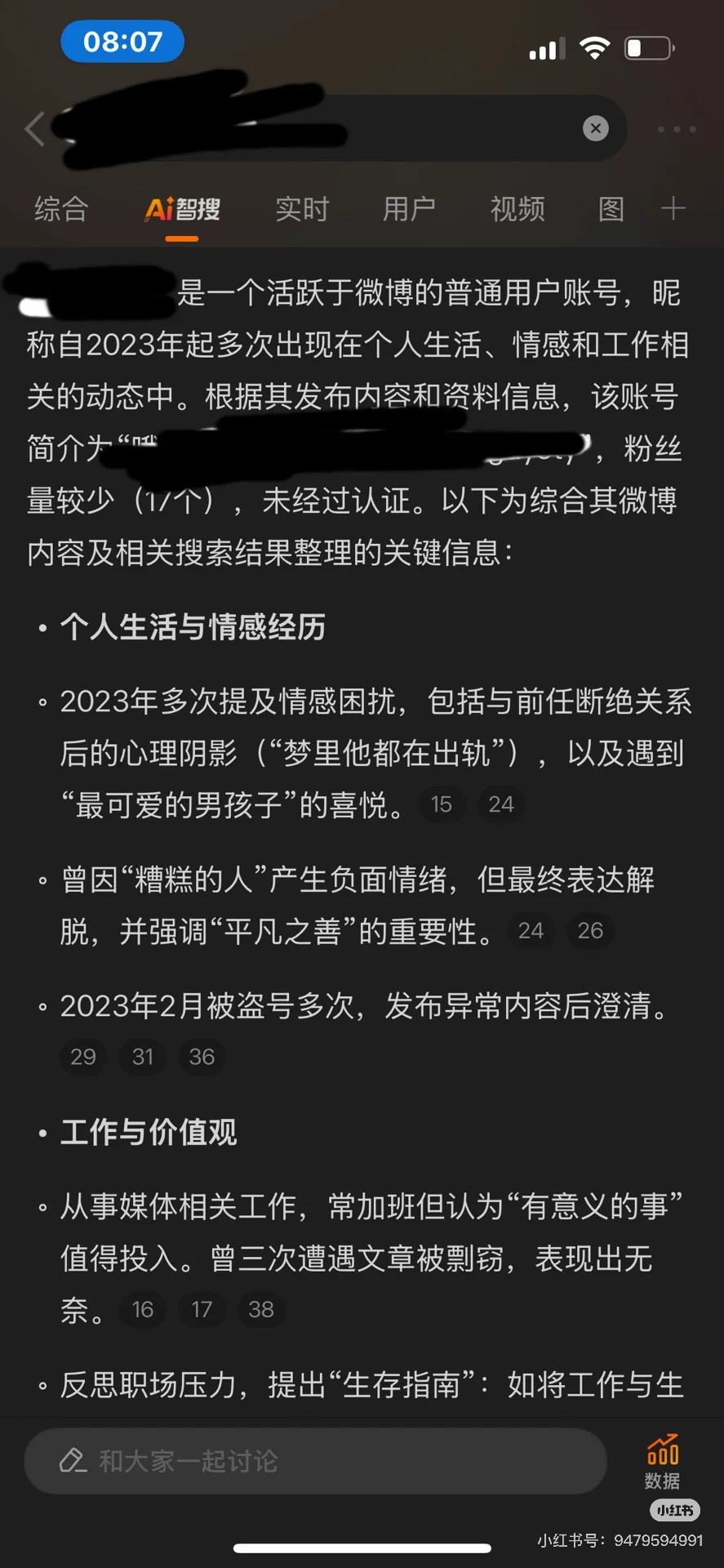Open the 数据 stats button
Image resolution: width=724 pixels, height=1568 pixels.
pyautogui.click(x=662, y=1462)
